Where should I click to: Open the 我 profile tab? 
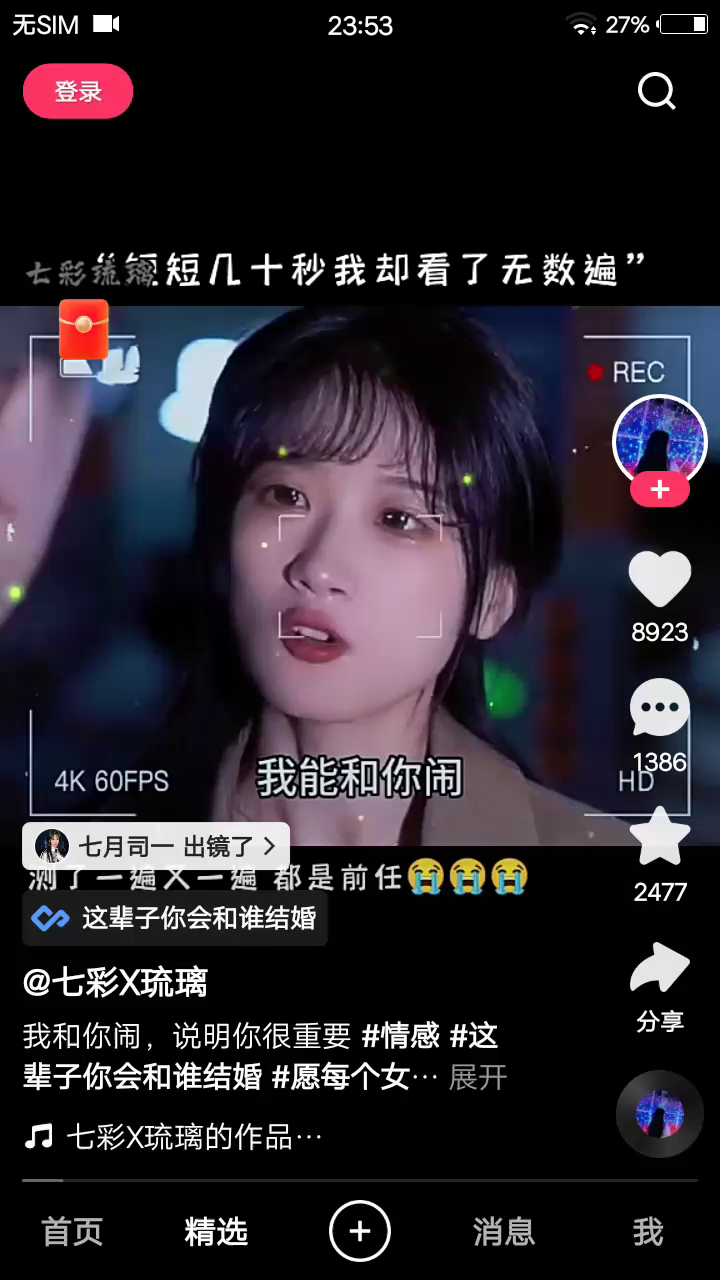coord(647,1232)
